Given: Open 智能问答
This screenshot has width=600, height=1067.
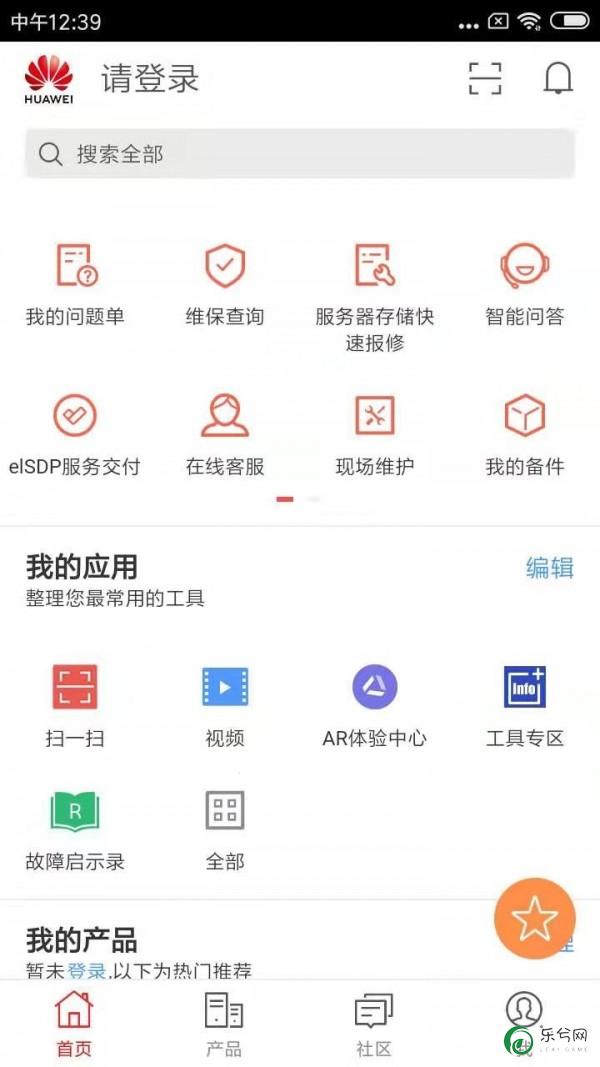Looking at the screenshot, I should (x=525, y=286).
